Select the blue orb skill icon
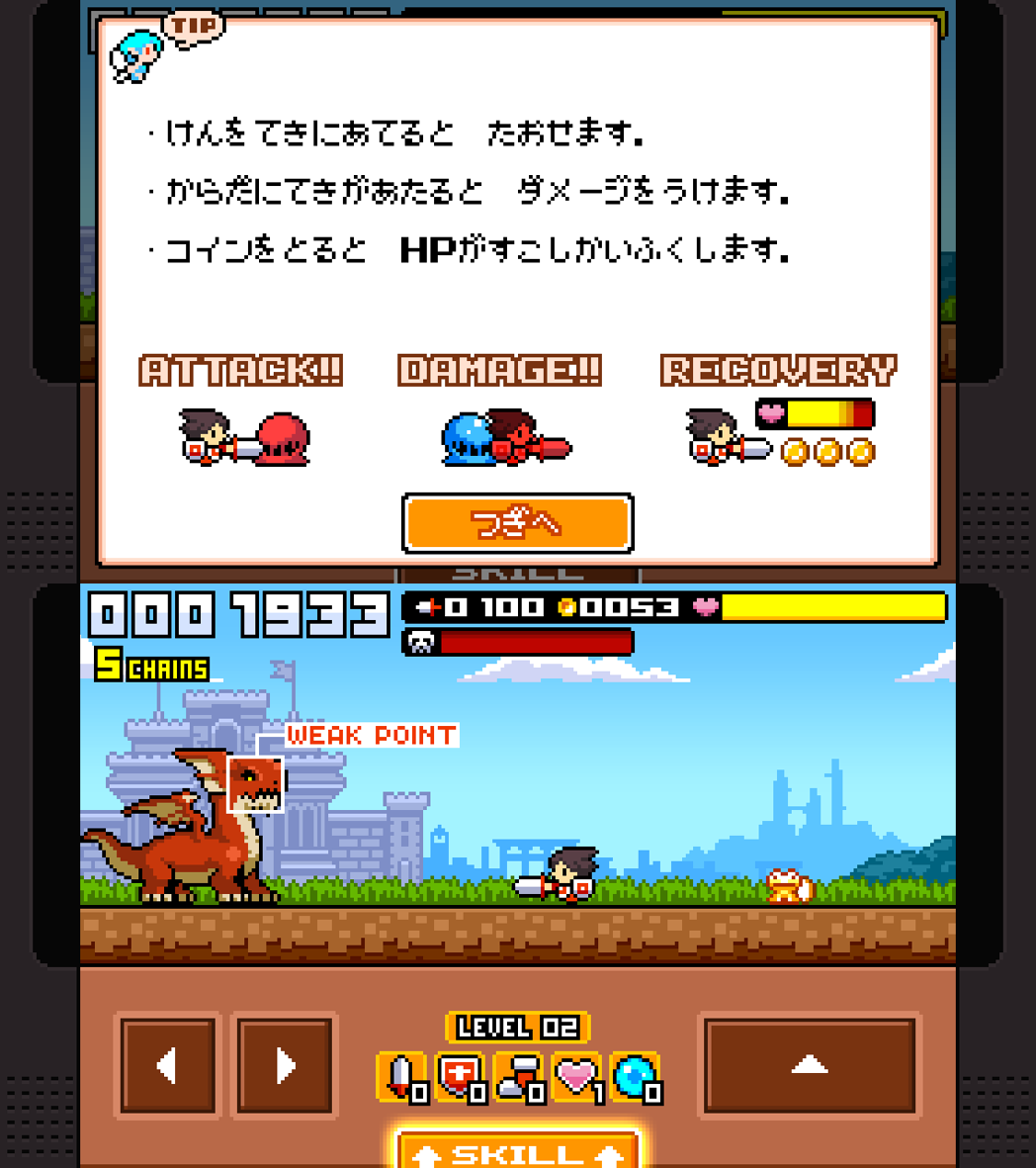 [634, 1076]
